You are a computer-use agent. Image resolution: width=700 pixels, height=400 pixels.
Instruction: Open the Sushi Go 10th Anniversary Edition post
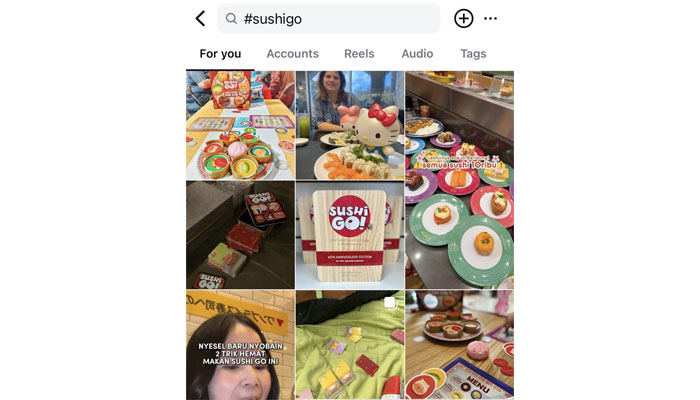point(350,235)
